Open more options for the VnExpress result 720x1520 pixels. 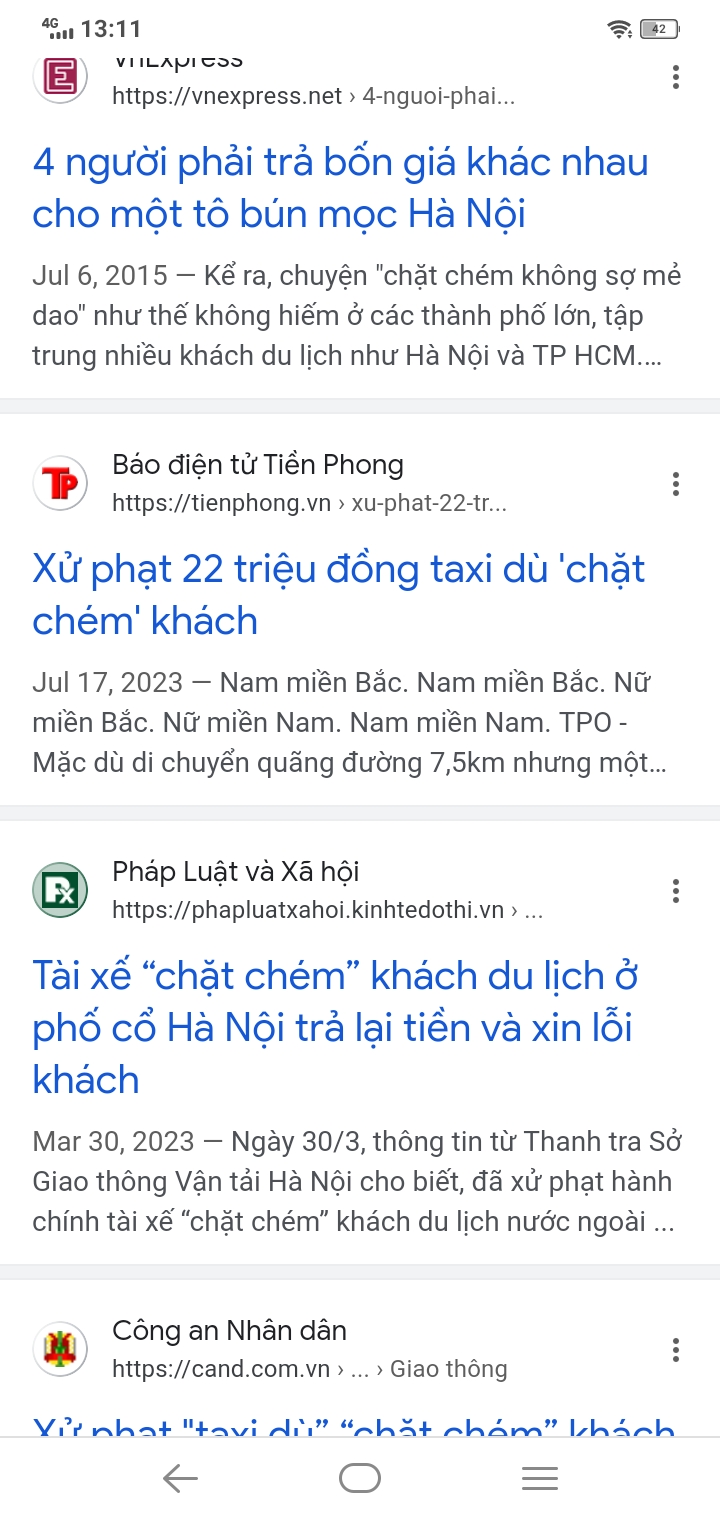click(x=676, y=77)
